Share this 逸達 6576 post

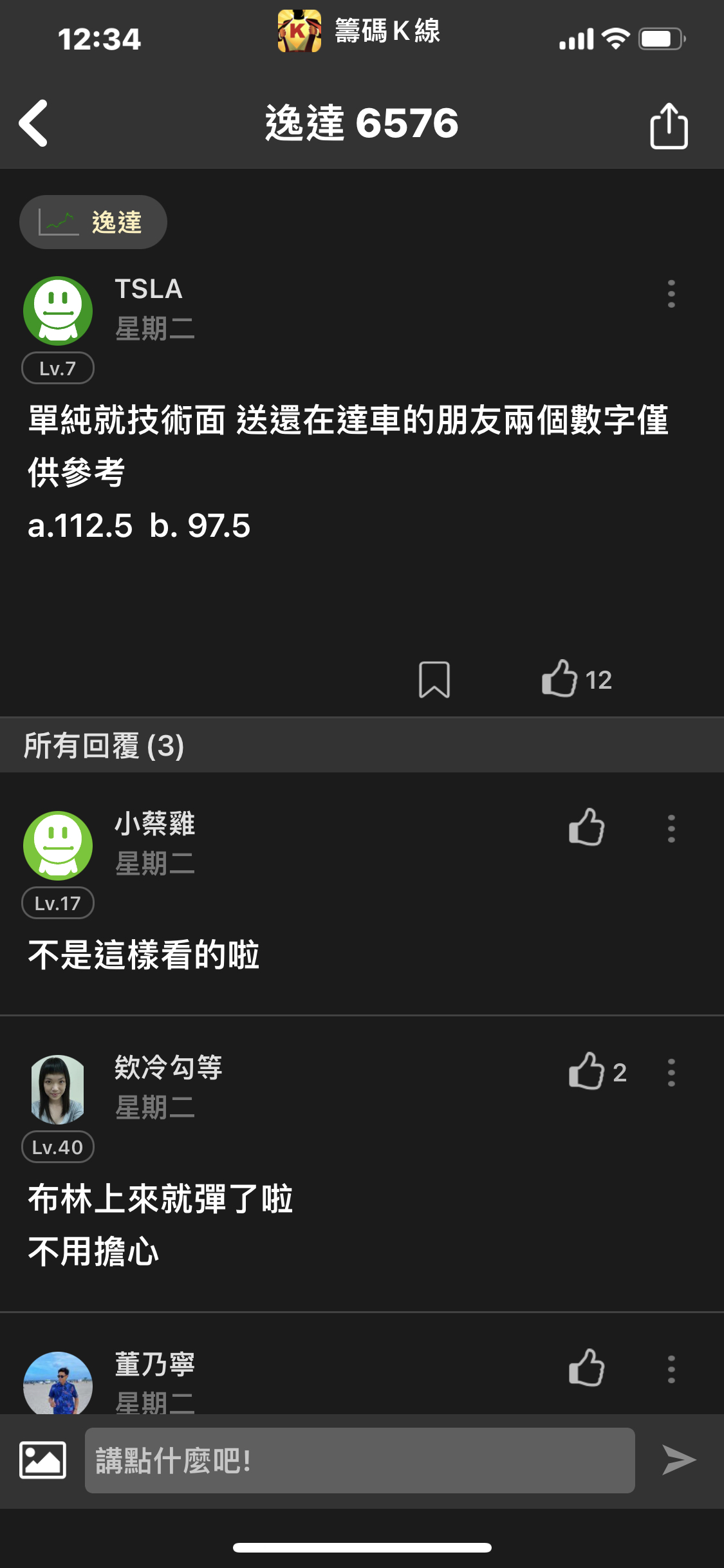pyautogui.click(x=669, y=126)
